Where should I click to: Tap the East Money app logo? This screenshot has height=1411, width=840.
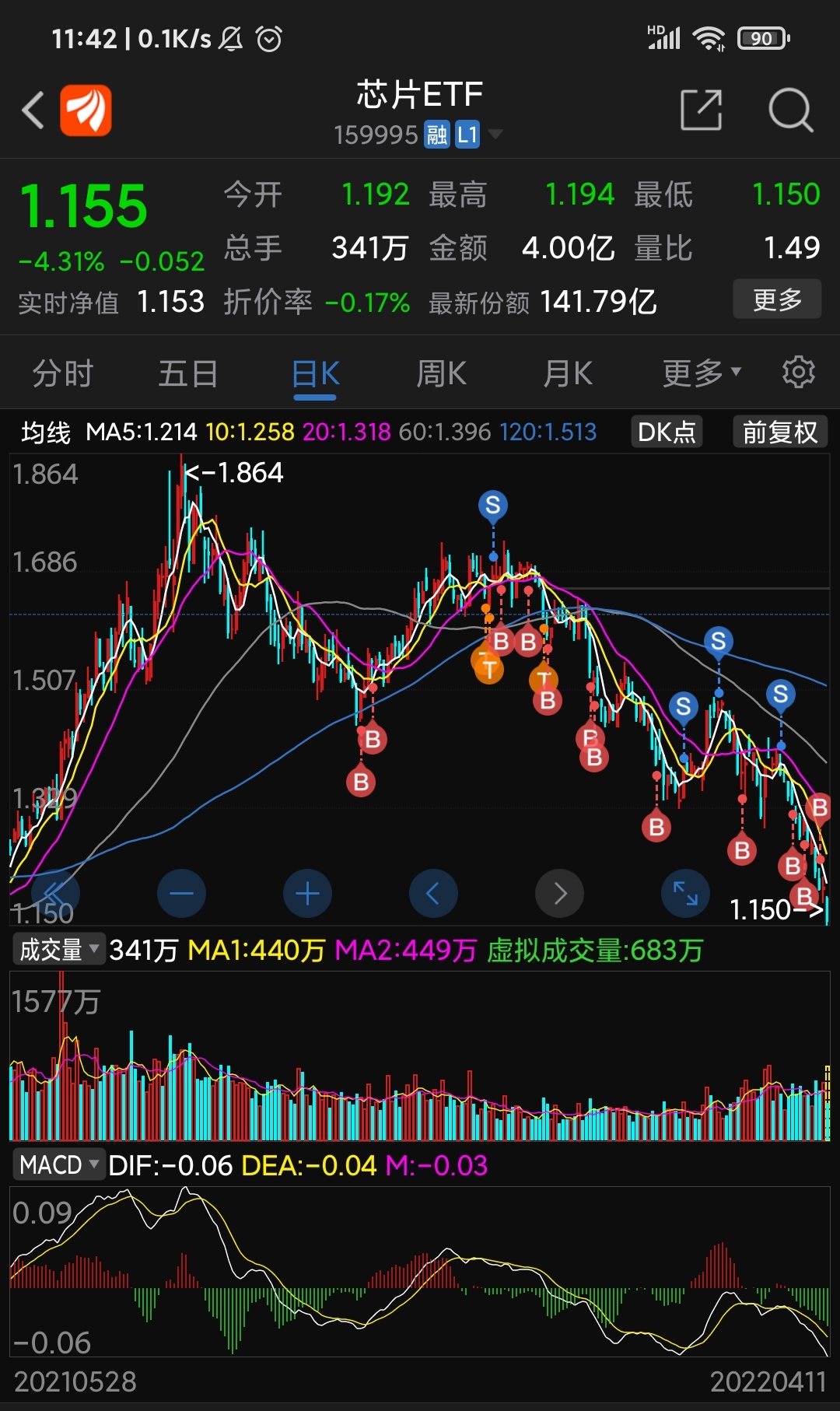[x=87, y=110]
